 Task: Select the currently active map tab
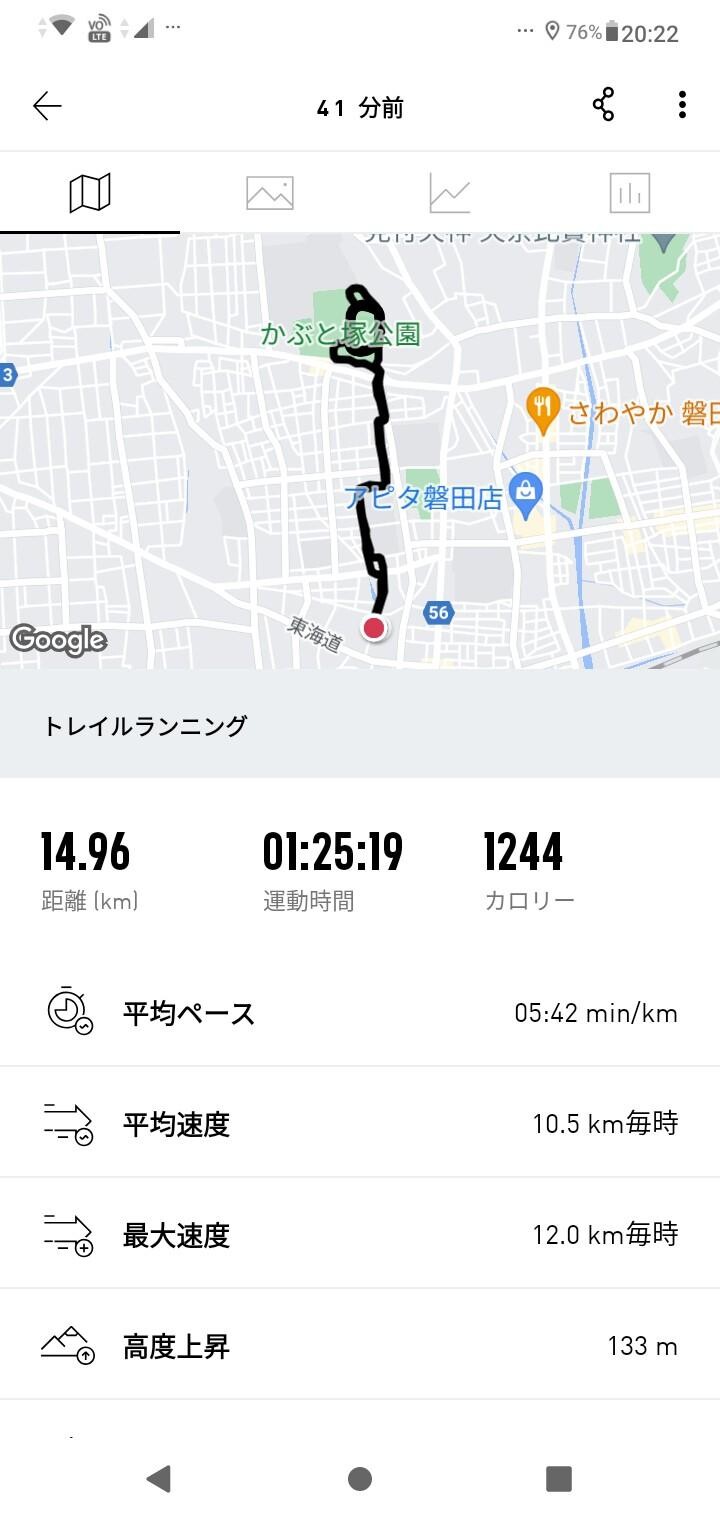point(90,193)
